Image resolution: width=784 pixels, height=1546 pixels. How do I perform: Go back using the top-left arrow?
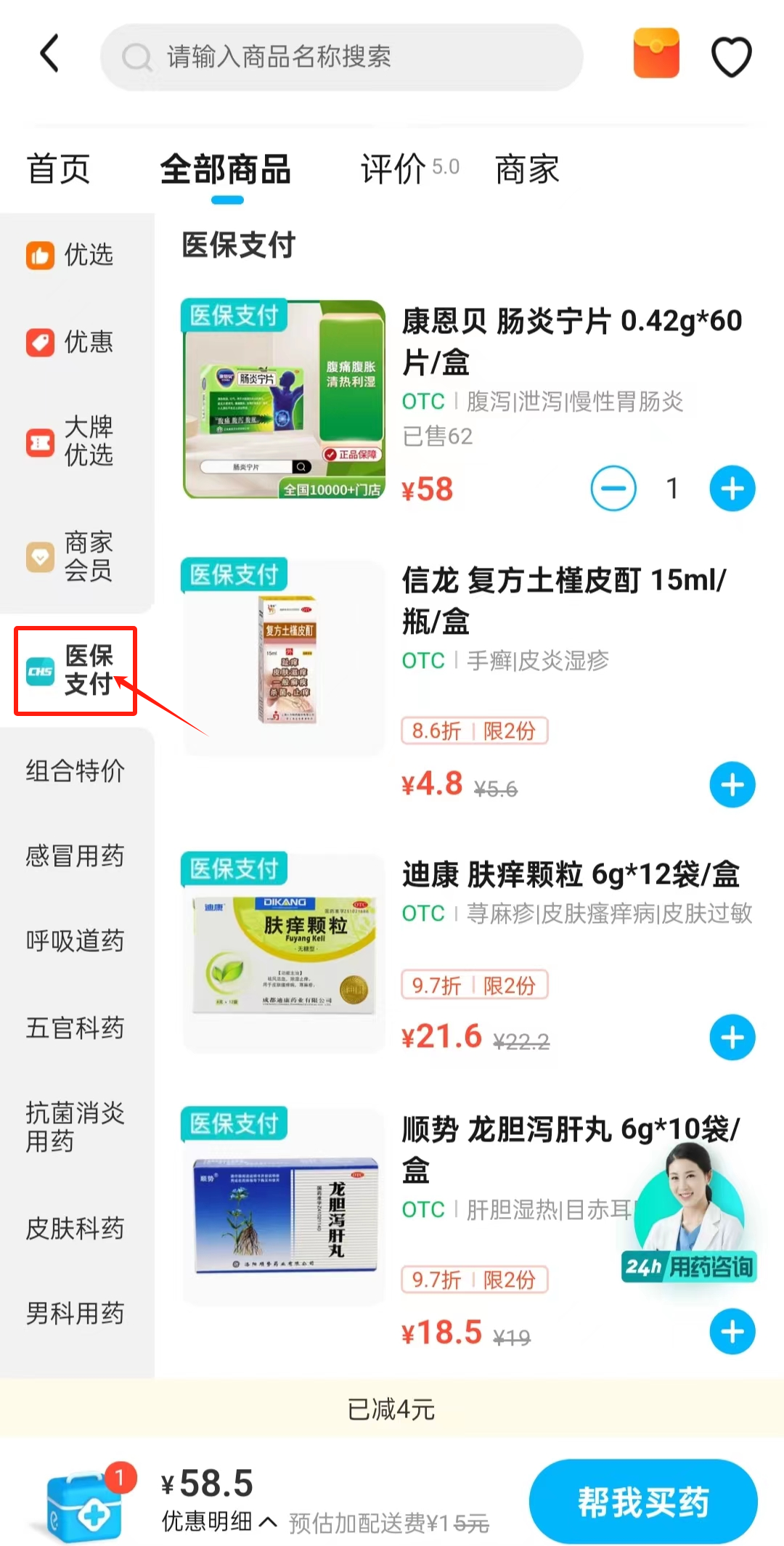(x=49, y=54)
